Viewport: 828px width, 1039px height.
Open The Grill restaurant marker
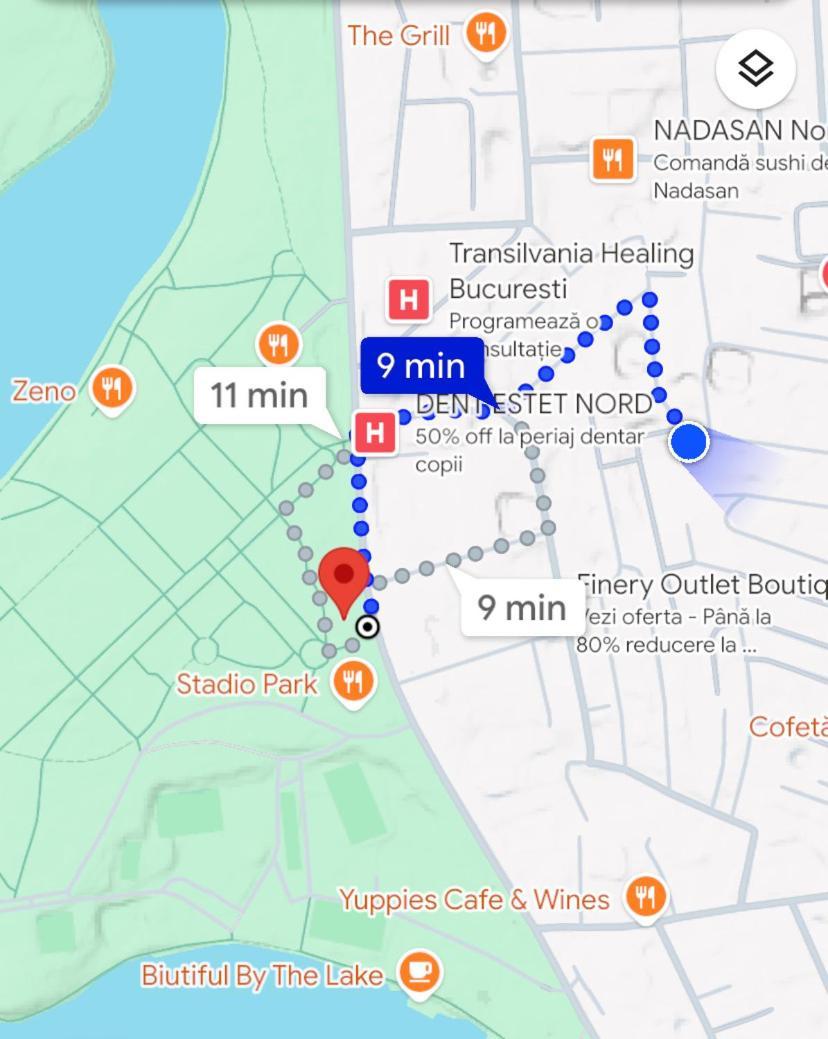click(x=486, y=35)
